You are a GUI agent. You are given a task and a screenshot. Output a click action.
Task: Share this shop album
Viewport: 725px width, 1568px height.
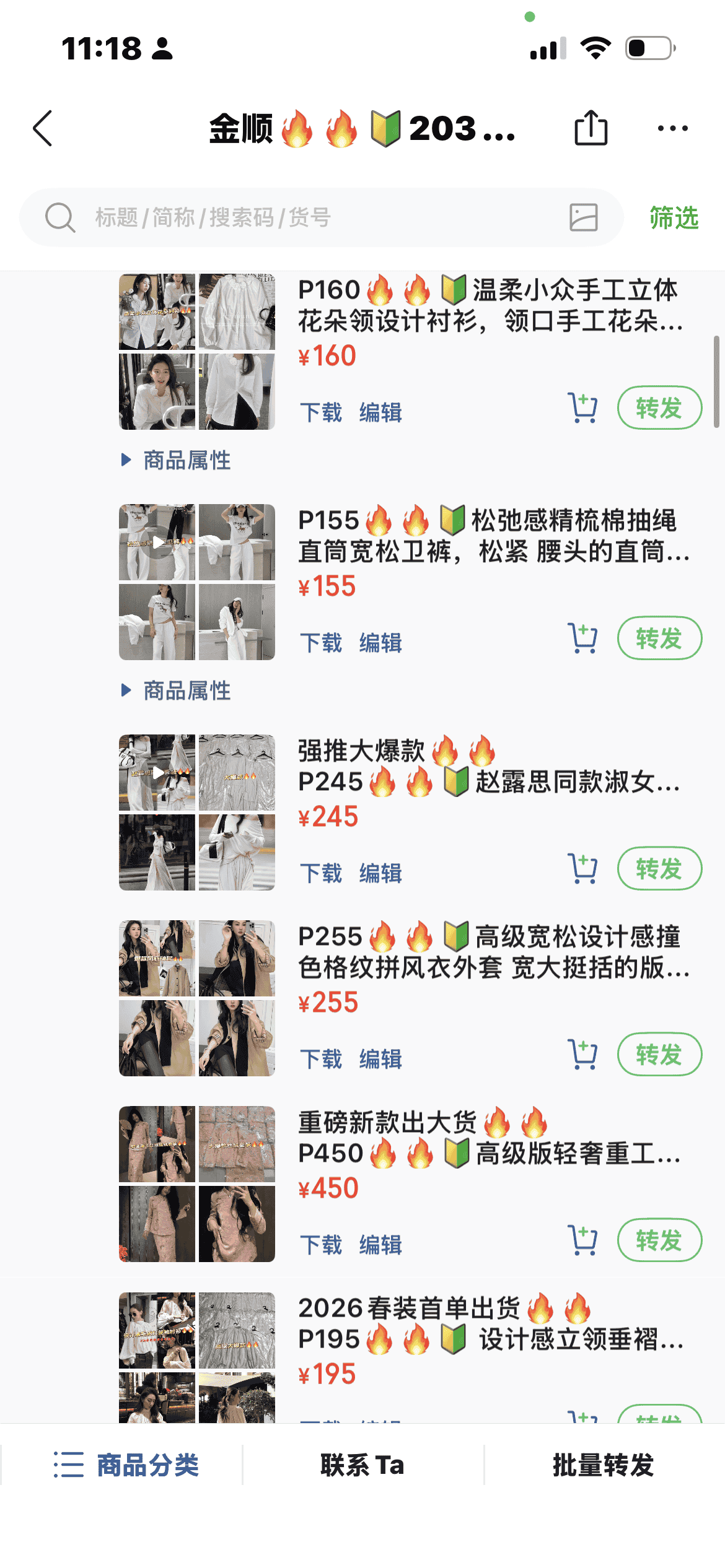591,128
